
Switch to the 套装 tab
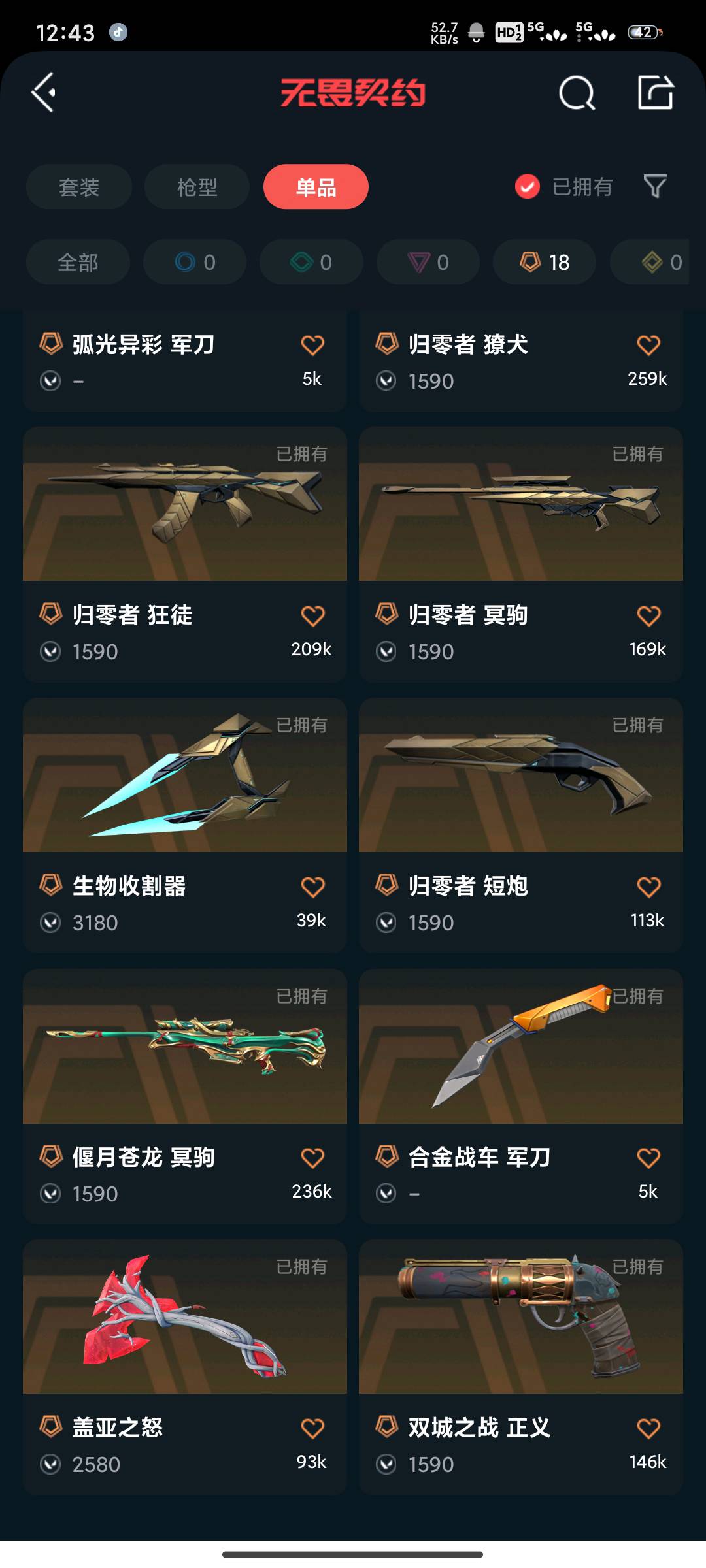pyautogui.click(x=79, y=188)
